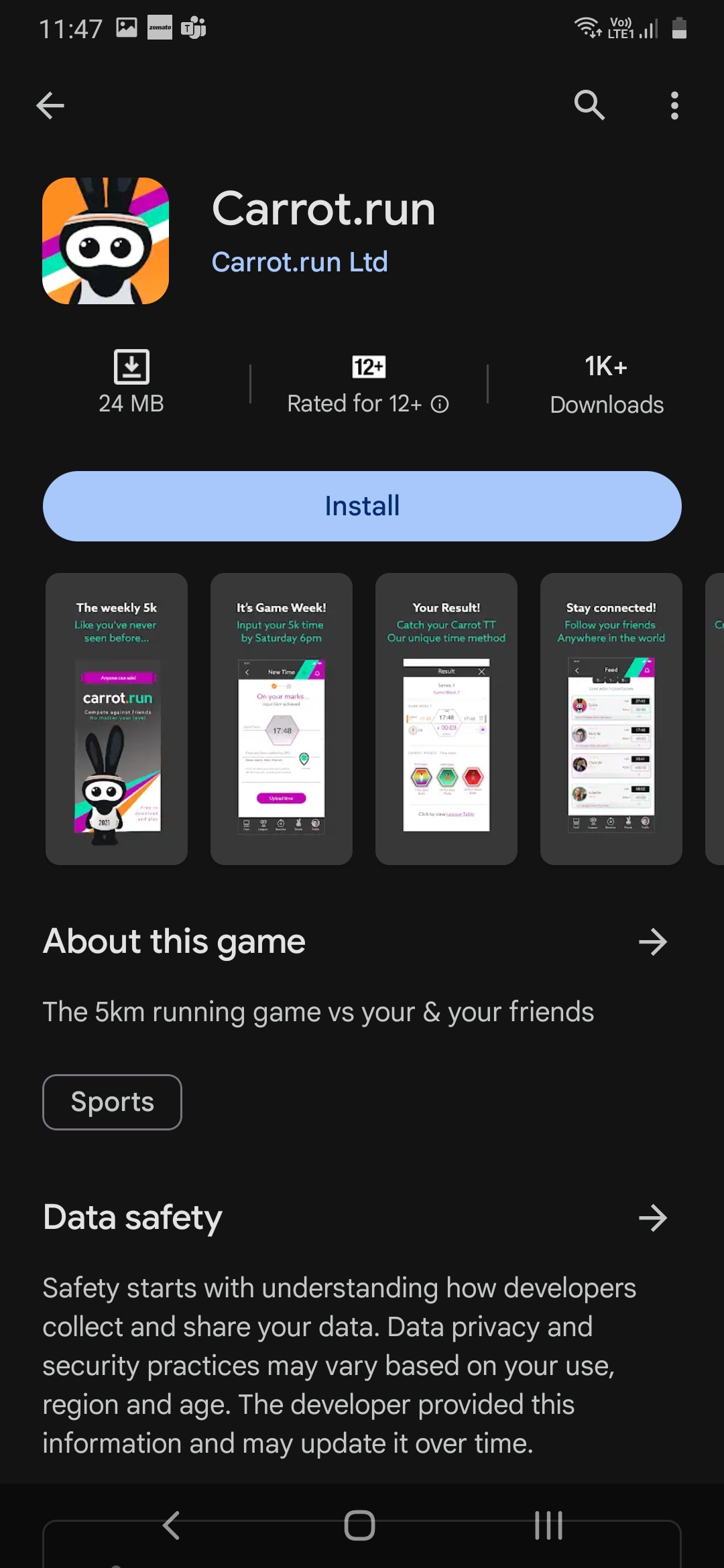The width and height of the screenshot is (724, 1568).
Task: Open 'It's Game Week!' screenshot
Action: (282, 718)
